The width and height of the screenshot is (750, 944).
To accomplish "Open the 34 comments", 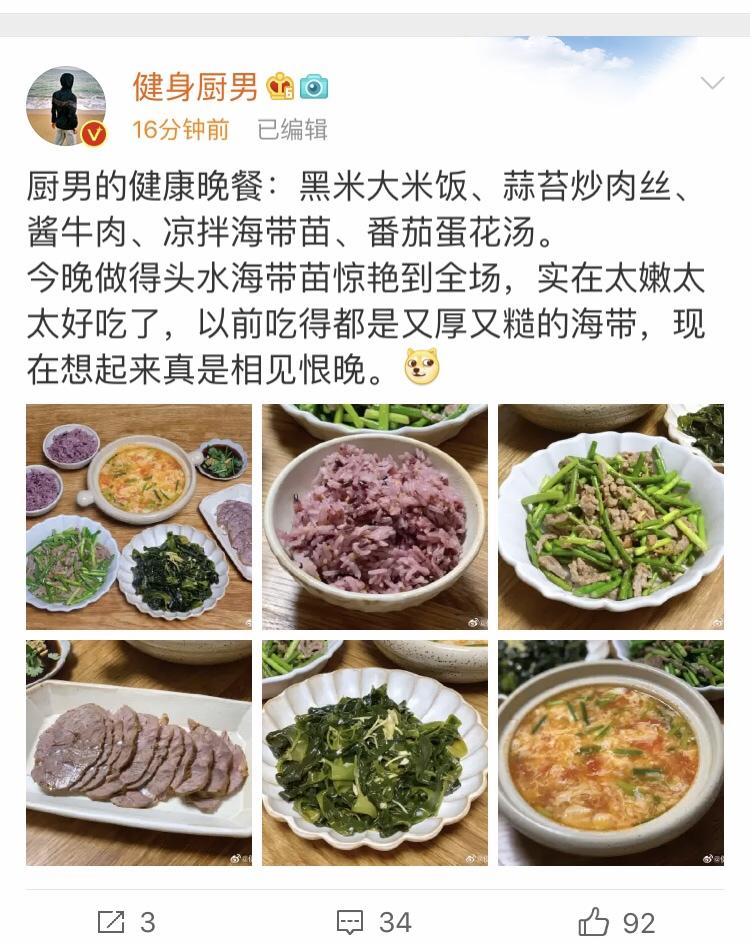I will coord(374,922).
